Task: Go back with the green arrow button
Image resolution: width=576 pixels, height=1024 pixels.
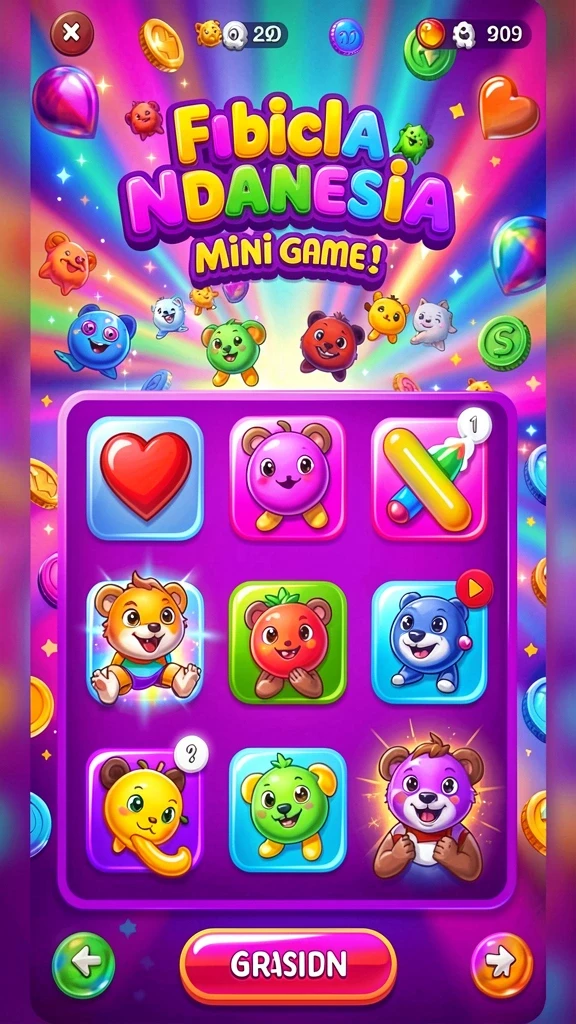Action: click(x=84, y=964)
